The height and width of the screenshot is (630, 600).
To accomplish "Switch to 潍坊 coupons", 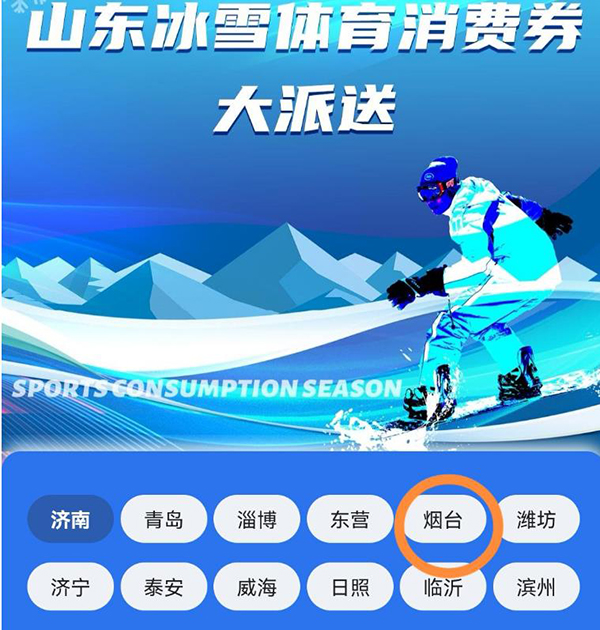I will (537, 519).
